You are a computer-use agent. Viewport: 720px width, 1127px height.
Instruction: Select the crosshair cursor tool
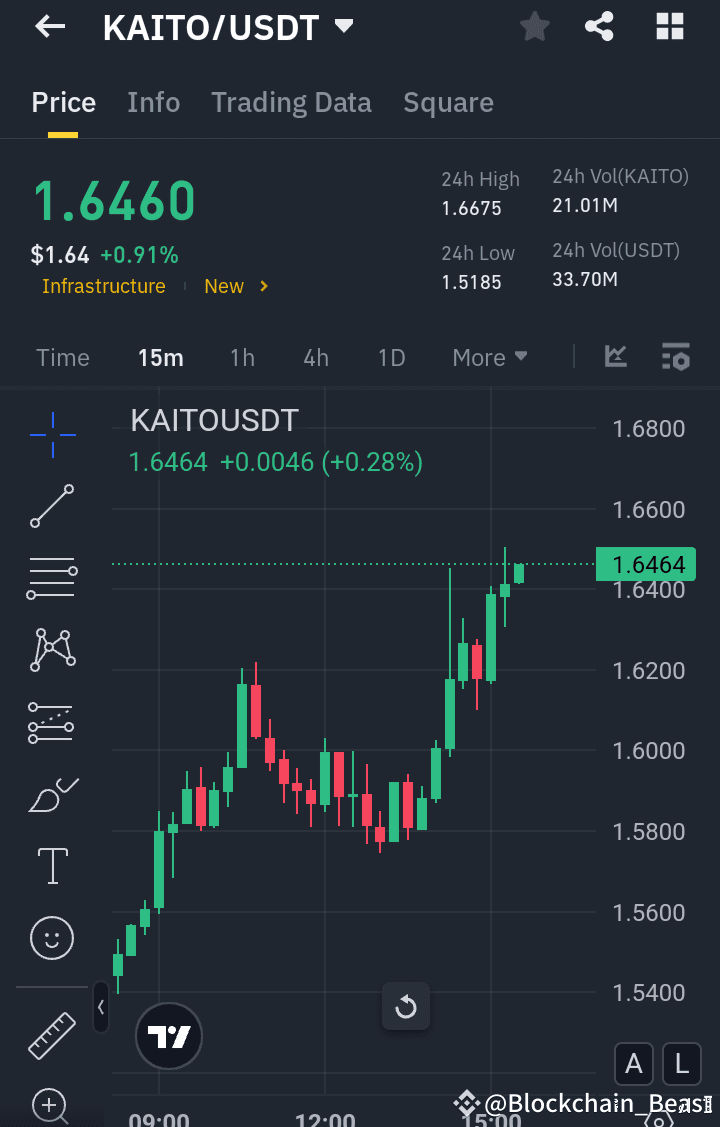click(51, 434)
